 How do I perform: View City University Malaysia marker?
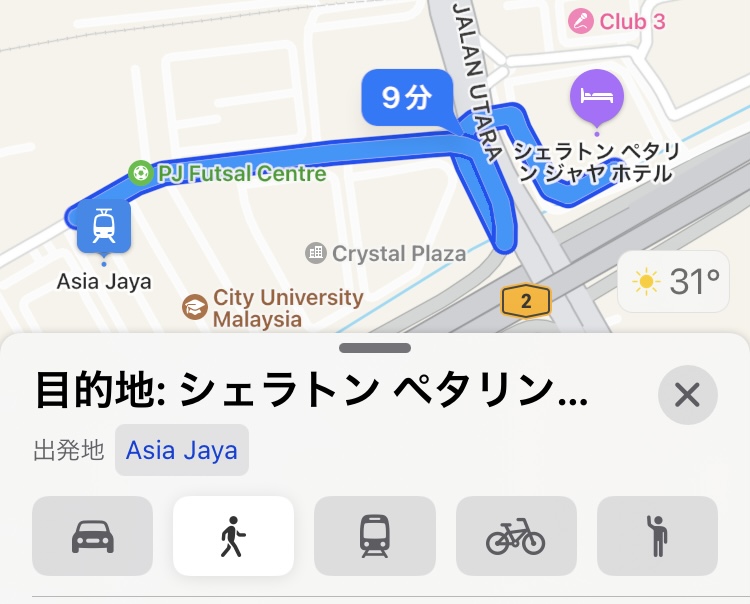[194, 306]
